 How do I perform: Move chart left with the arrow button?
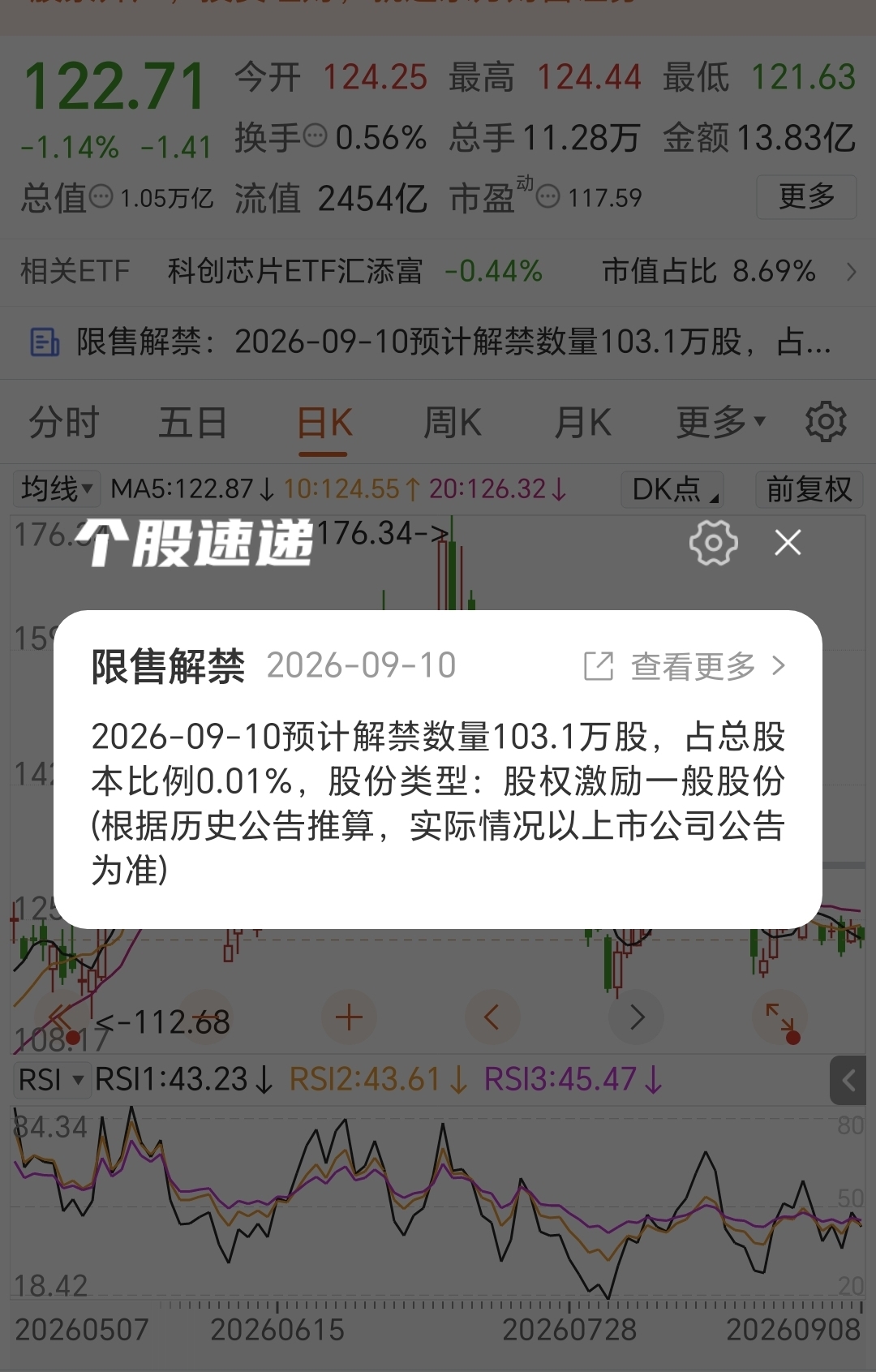492,1017
